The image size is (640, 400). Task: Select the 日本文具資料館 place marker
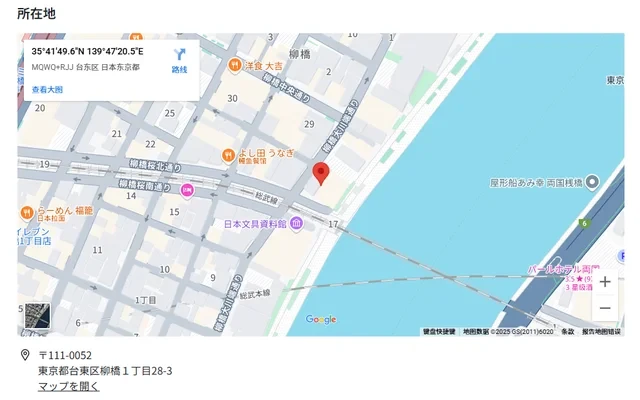[x=297, y=224]
